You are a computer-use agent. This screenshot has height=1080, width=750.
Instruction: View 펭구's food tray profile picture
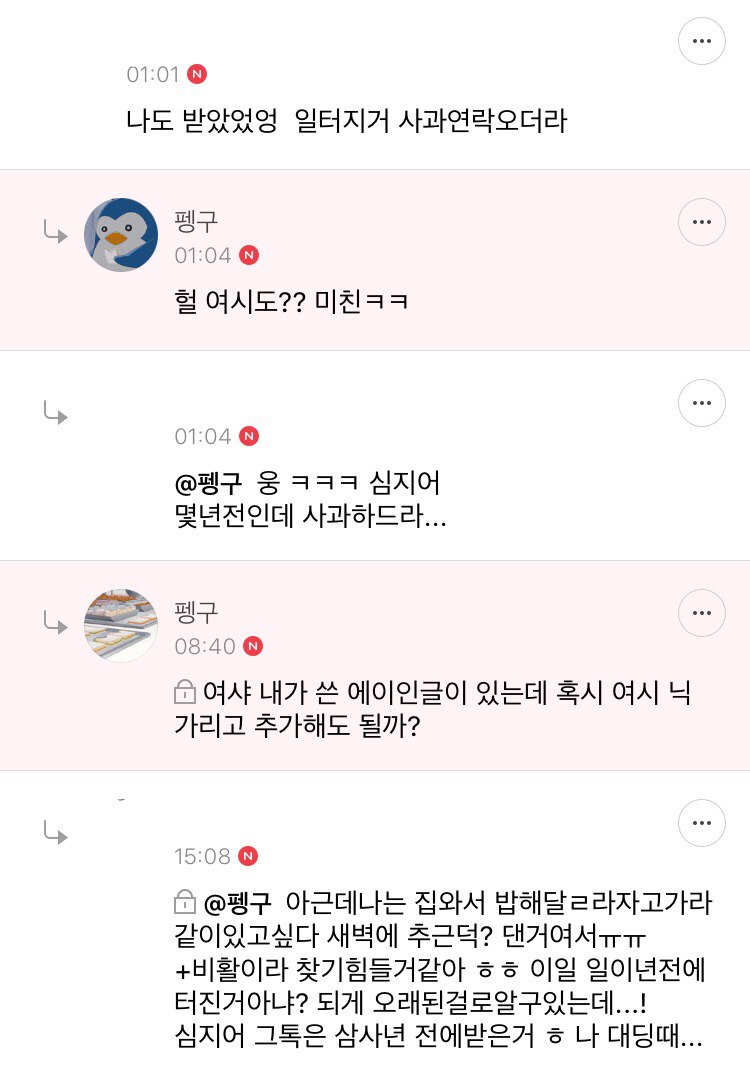tap(121, 625)
